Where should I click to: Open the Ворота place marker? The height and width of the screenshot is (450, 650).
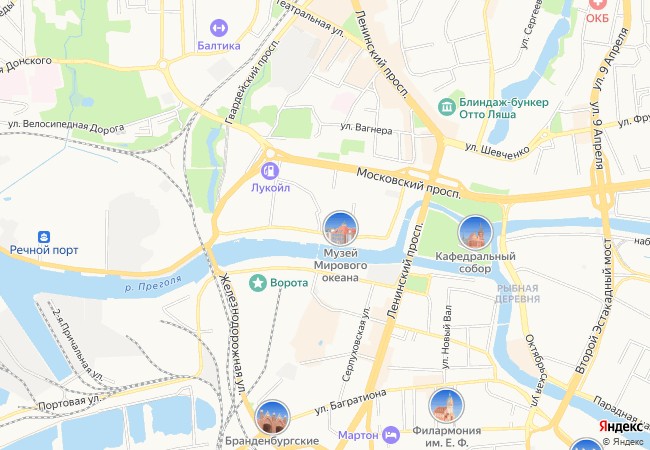[x=258, y=283]
